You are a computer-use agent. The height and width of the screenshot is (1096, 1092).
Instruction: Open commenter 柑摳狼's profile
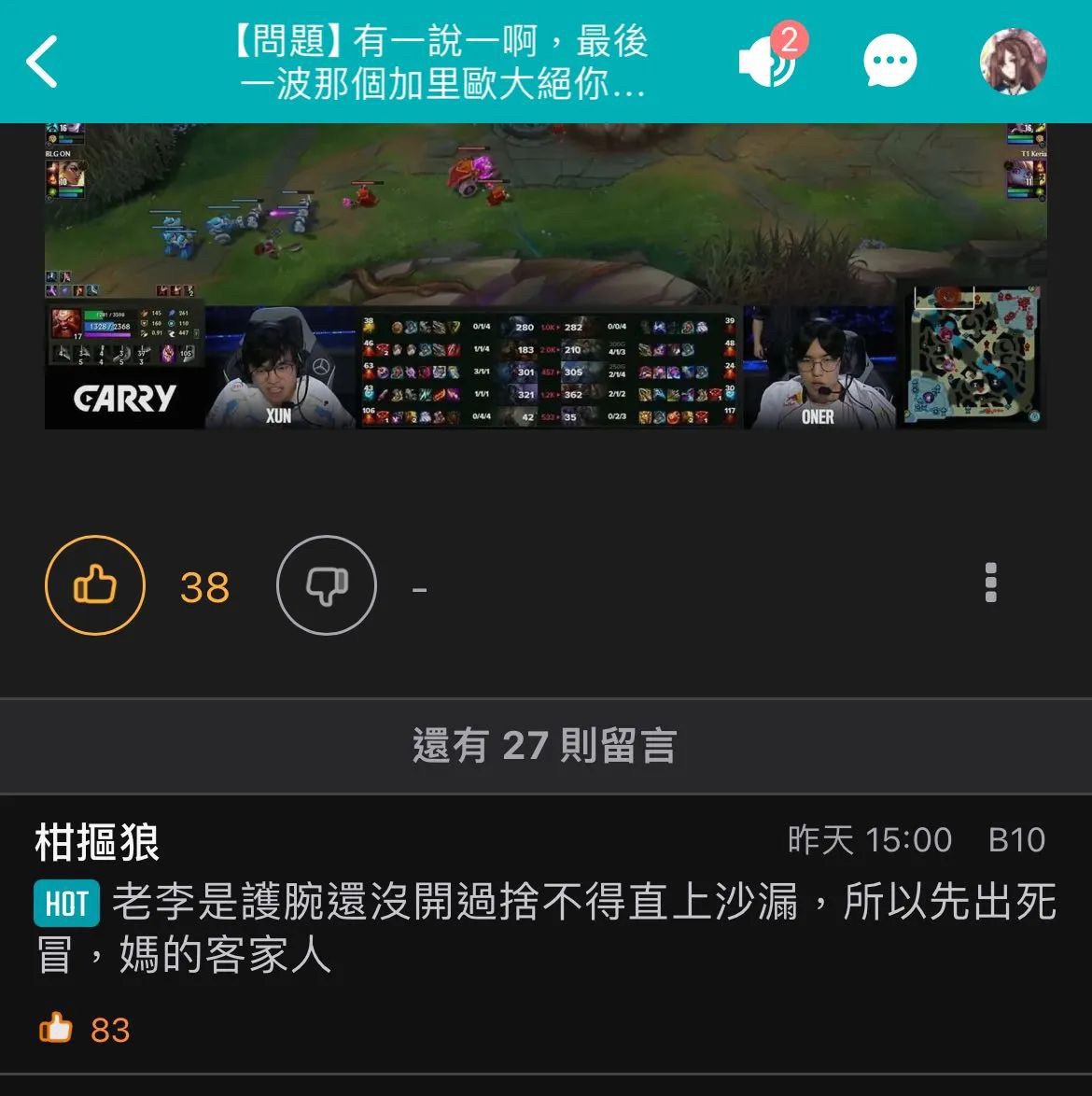click(x=97, y=842)
